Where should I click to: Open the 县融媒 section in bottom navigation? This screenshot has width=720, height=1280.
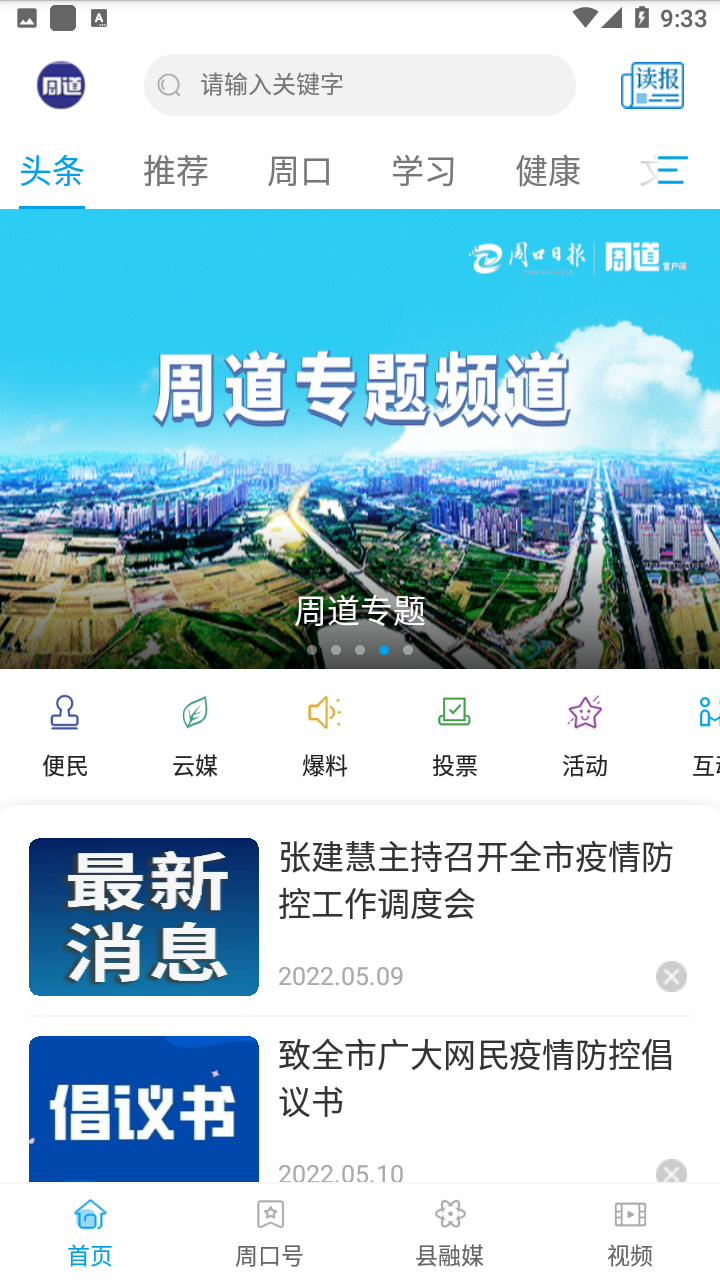(450, 1230)
